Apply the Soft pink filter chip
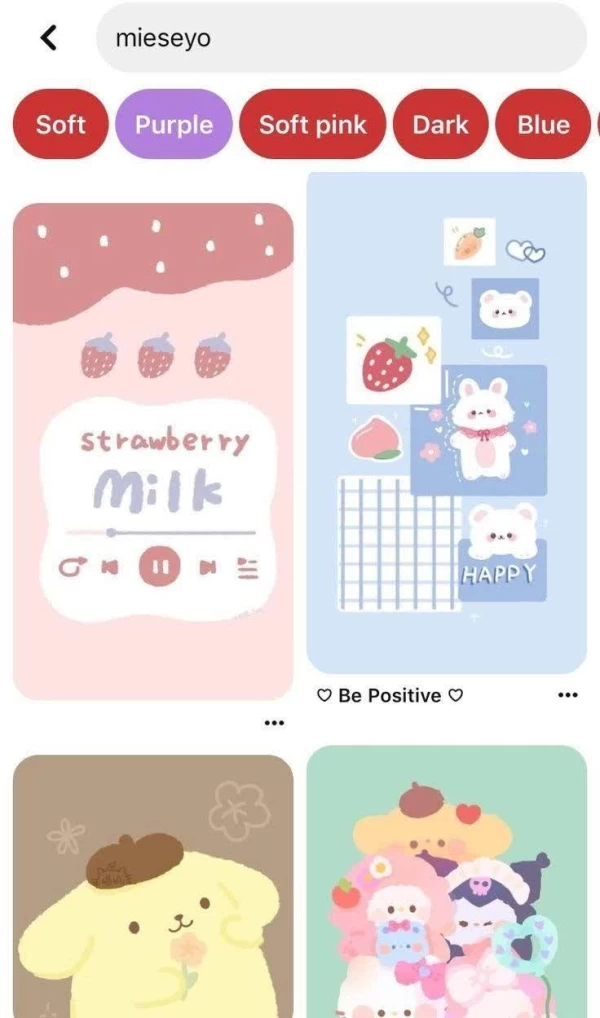Image resolution: width=600 pixels, height=1018 pixels. 313,125
